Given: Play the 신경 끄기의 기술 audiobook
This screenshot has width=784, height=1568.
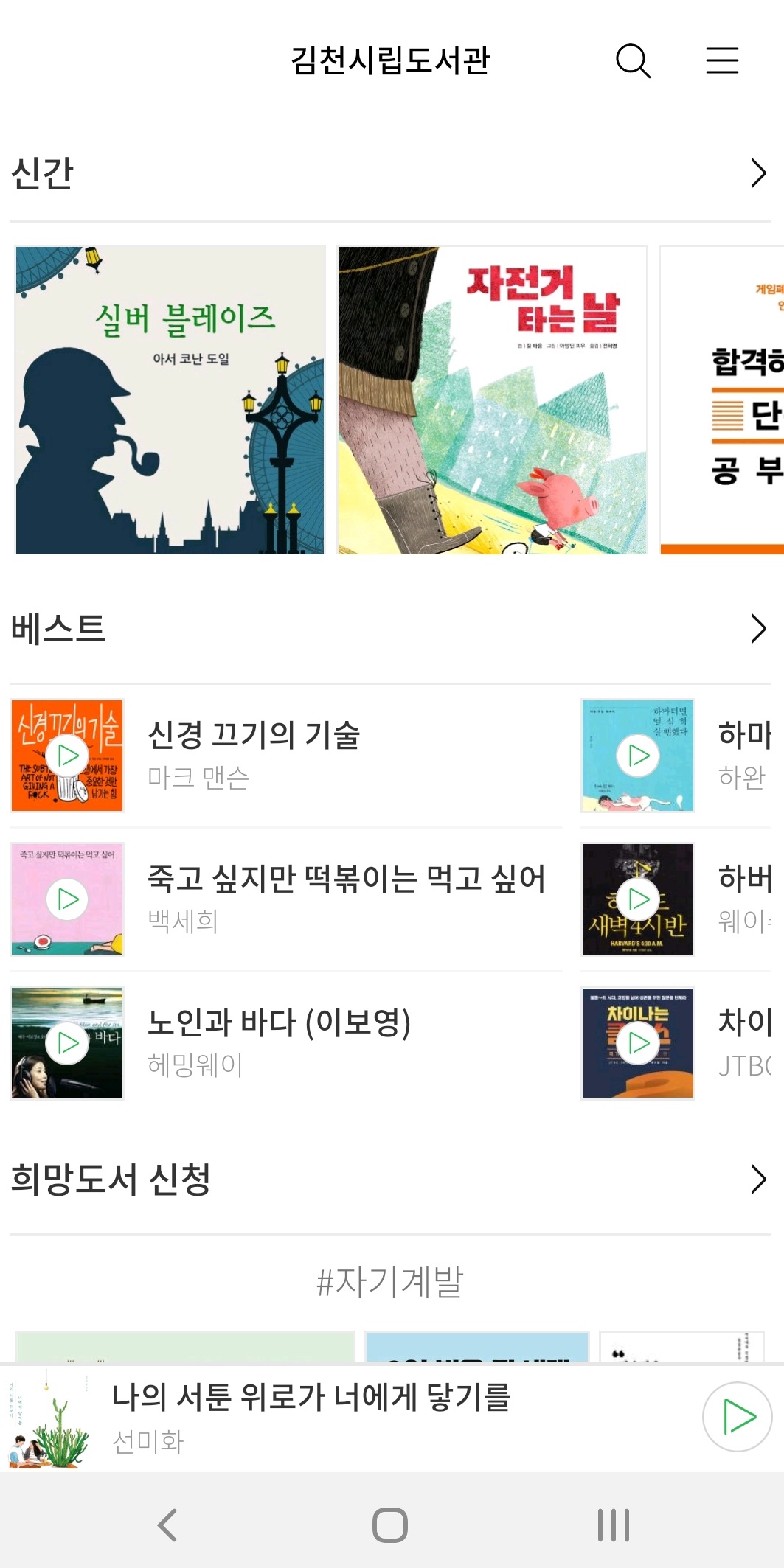Looking at the screenshot, I should tap(68, 756).
